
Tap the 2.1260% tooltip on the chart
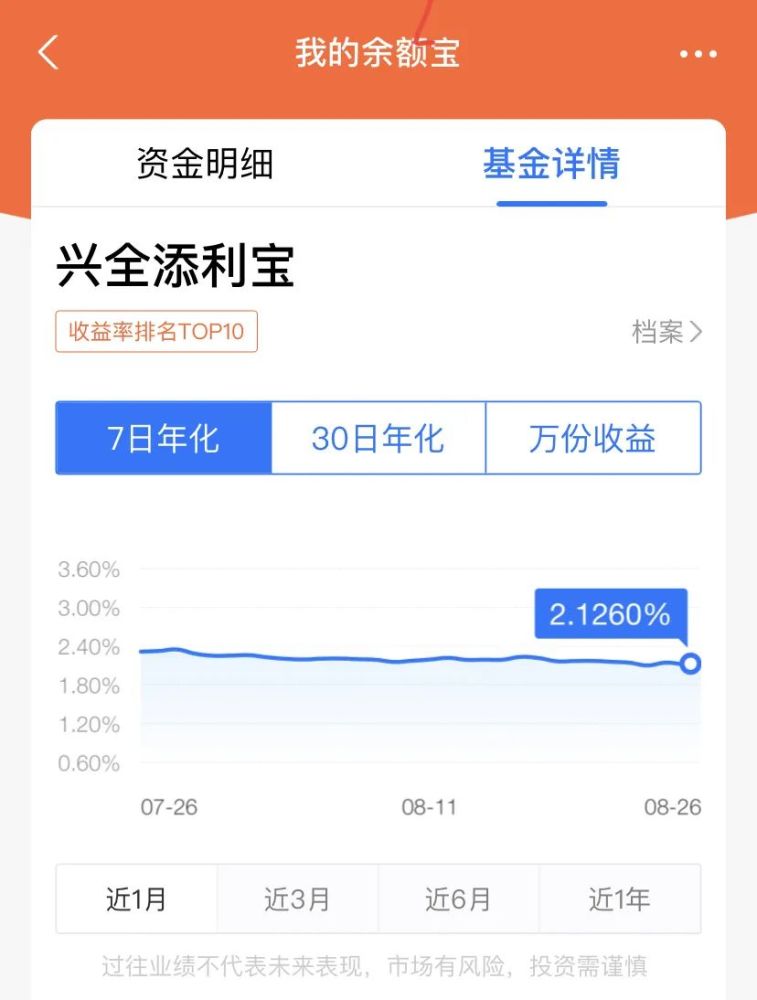click(611, 615)
